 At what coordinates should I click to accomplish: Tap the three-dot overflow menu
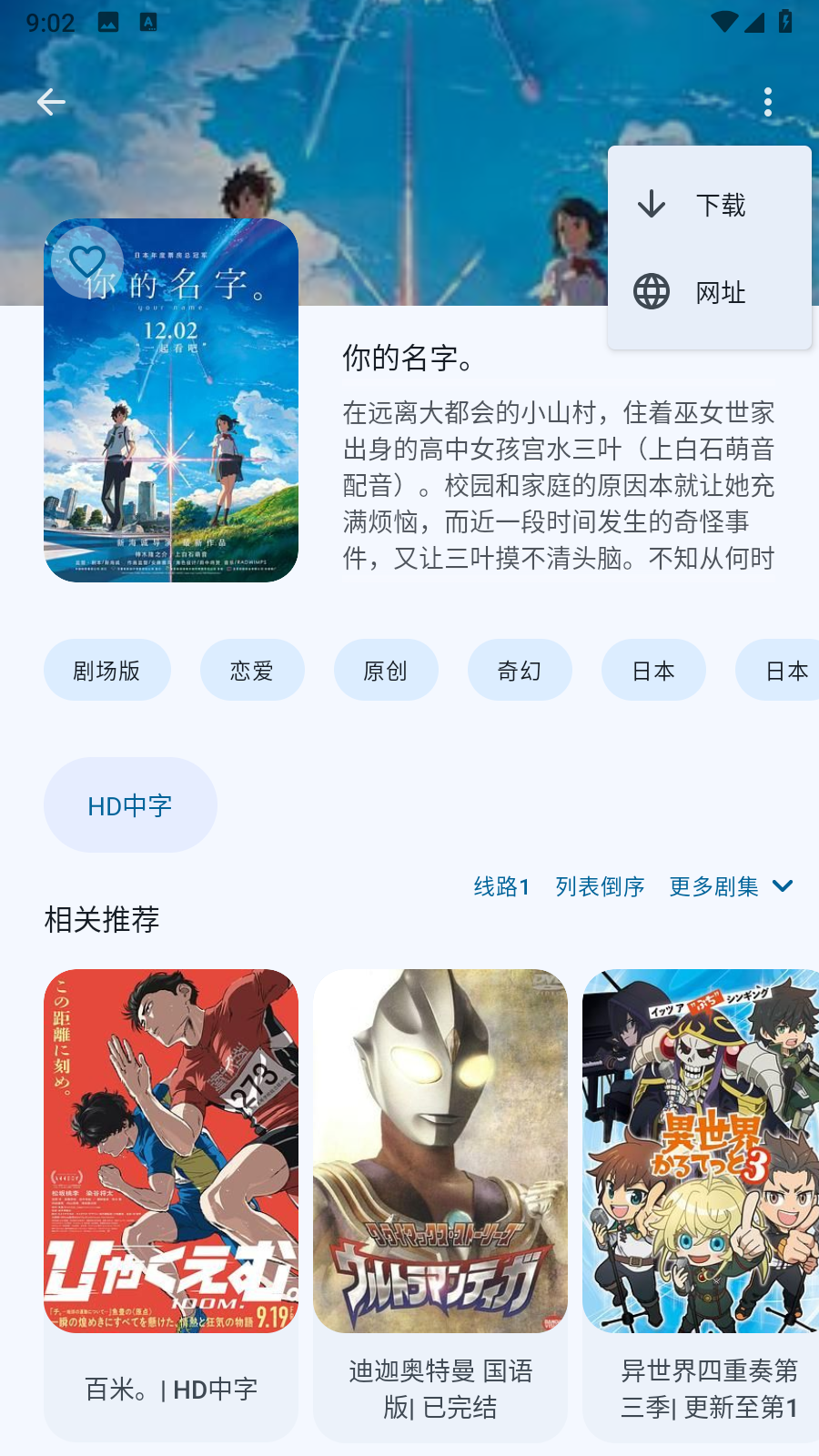[x=768, y=102]
